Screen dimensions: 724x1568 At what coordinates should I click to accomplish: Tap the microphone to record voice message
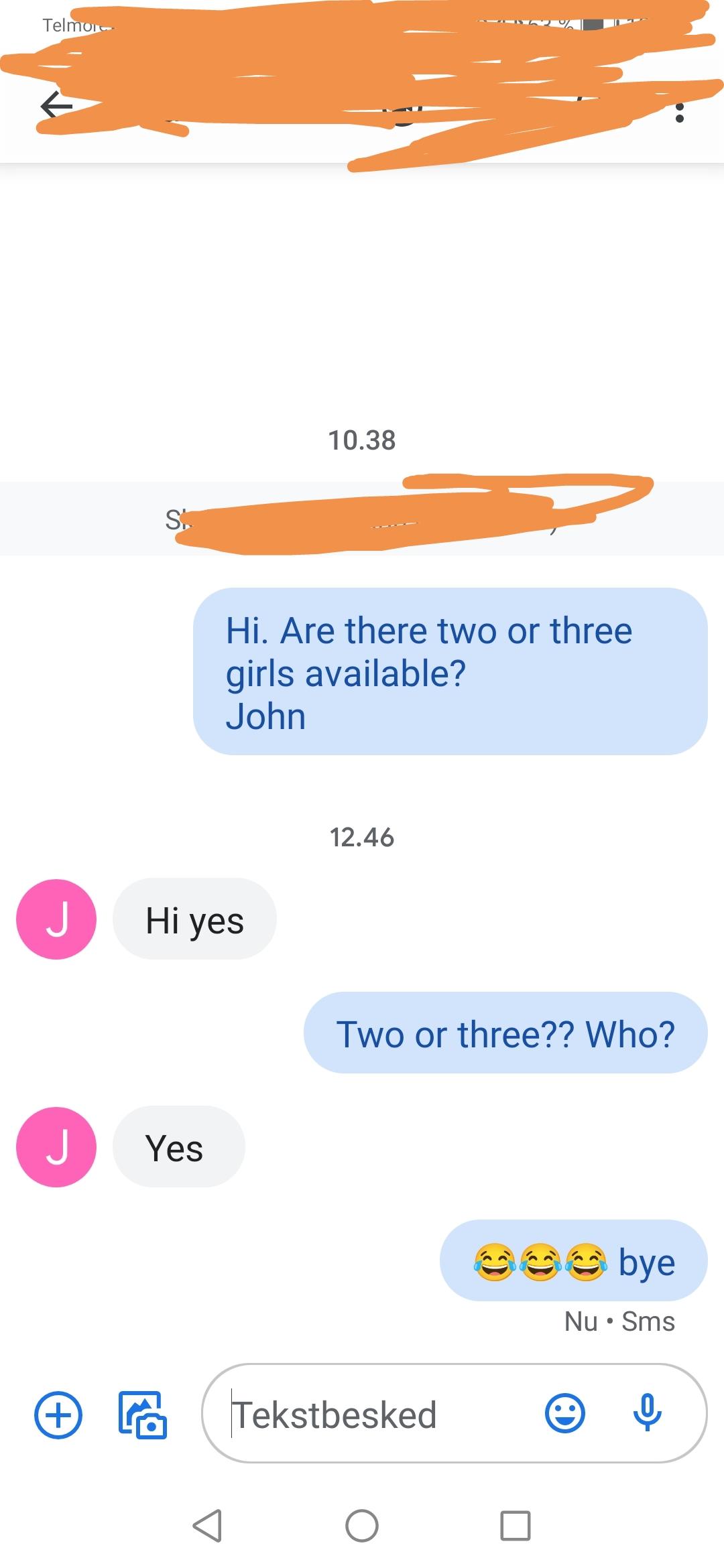point(648,1413)
